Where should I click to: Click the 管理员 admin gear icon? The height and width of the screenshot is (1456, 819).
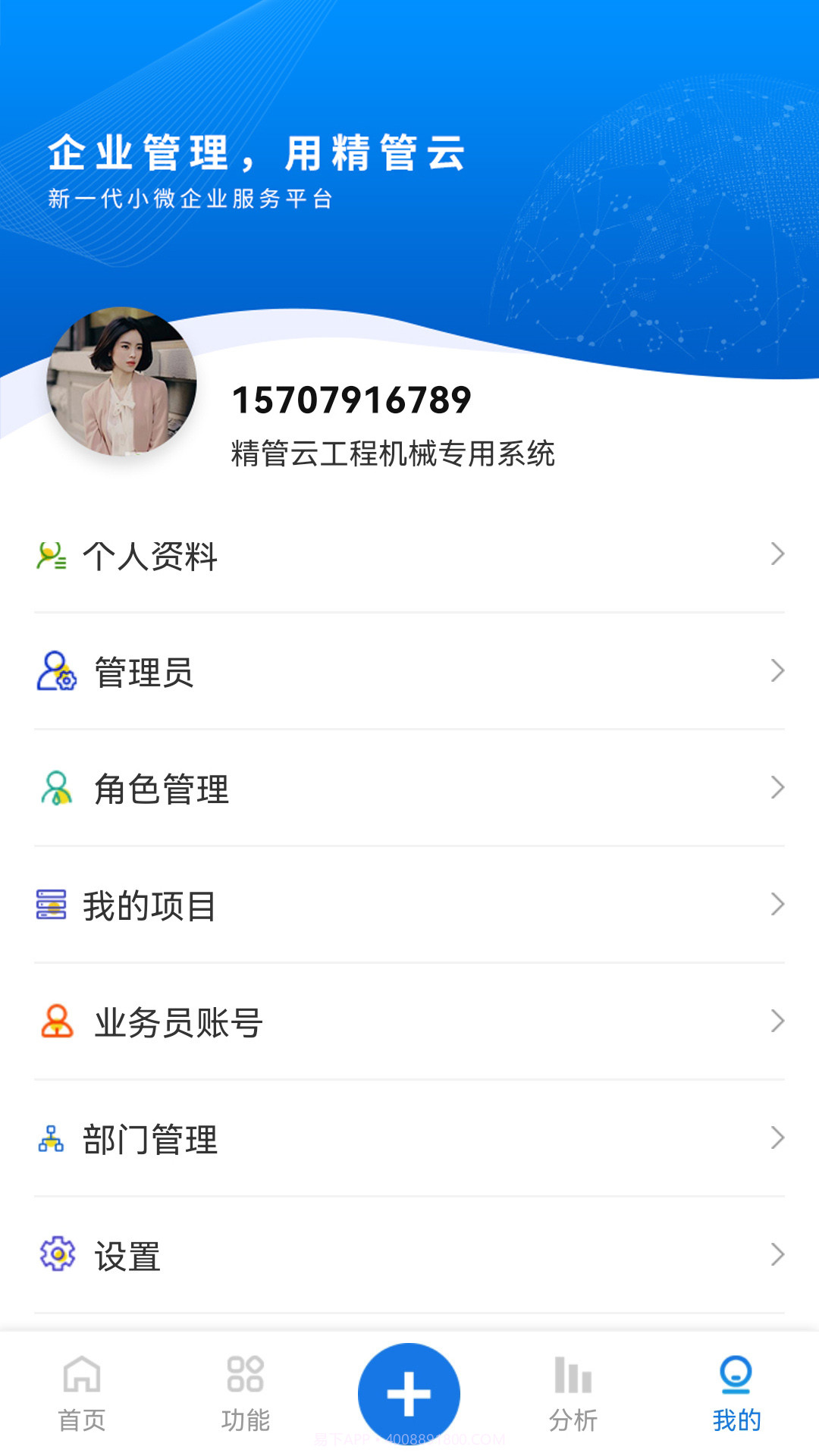click(54, 672)
